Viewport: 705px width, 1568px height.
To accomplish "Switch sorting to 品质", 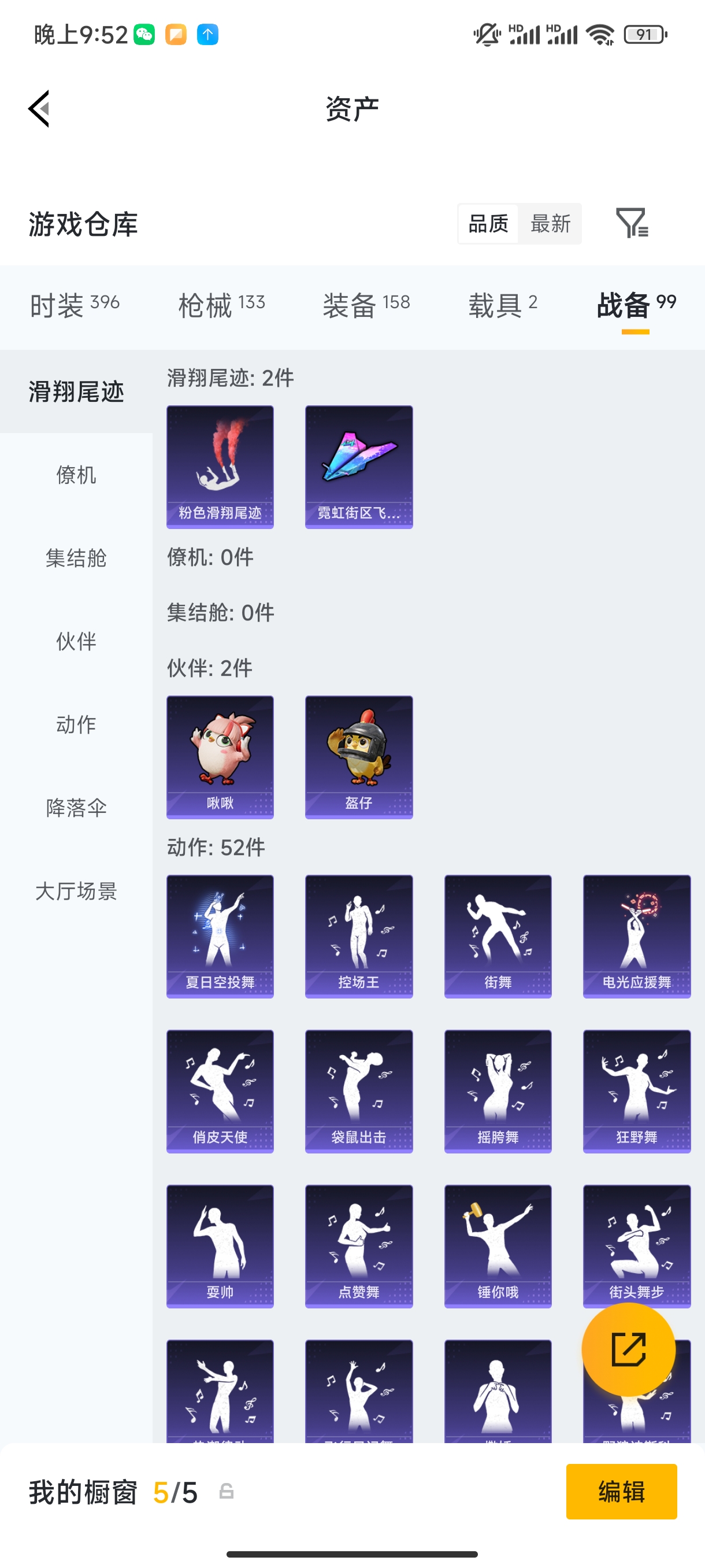I will [x=488, y=224].
